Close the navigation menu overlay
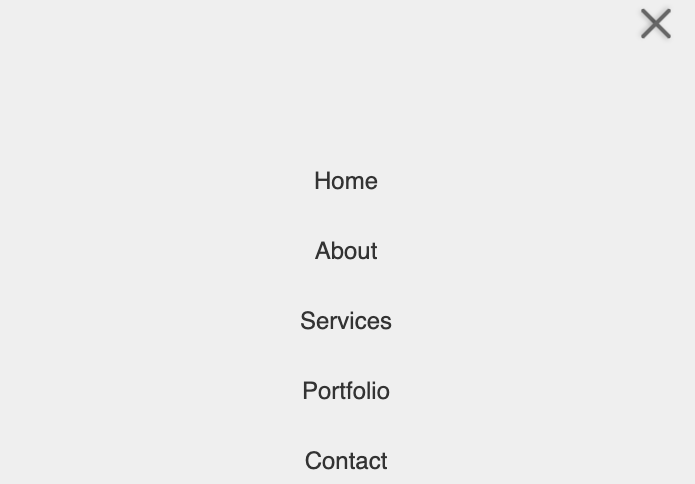Viewport: 695px width, 484px height. (656, 24)
